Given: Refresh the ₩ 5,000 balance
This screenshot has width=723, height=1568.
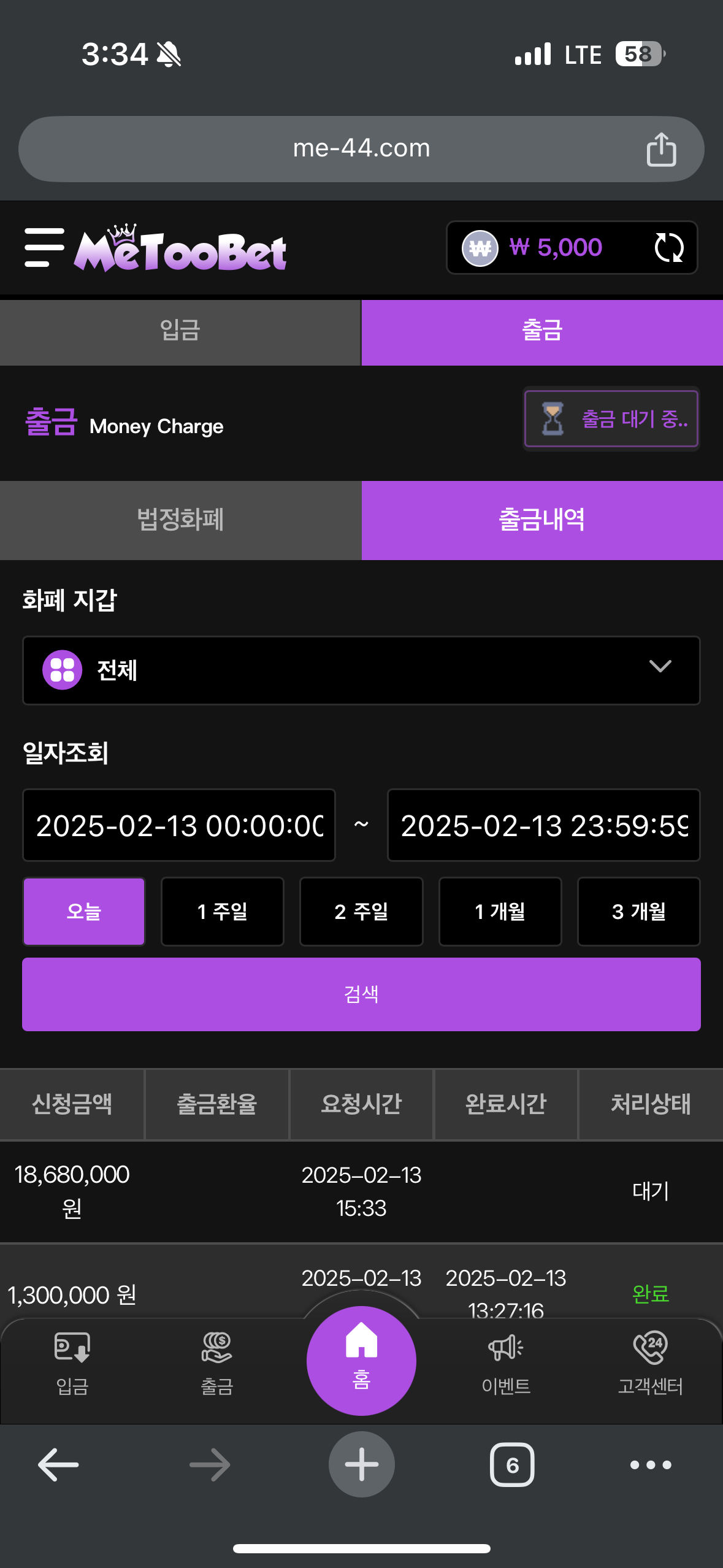Looking at the screenshot, I should pos(668,248).
